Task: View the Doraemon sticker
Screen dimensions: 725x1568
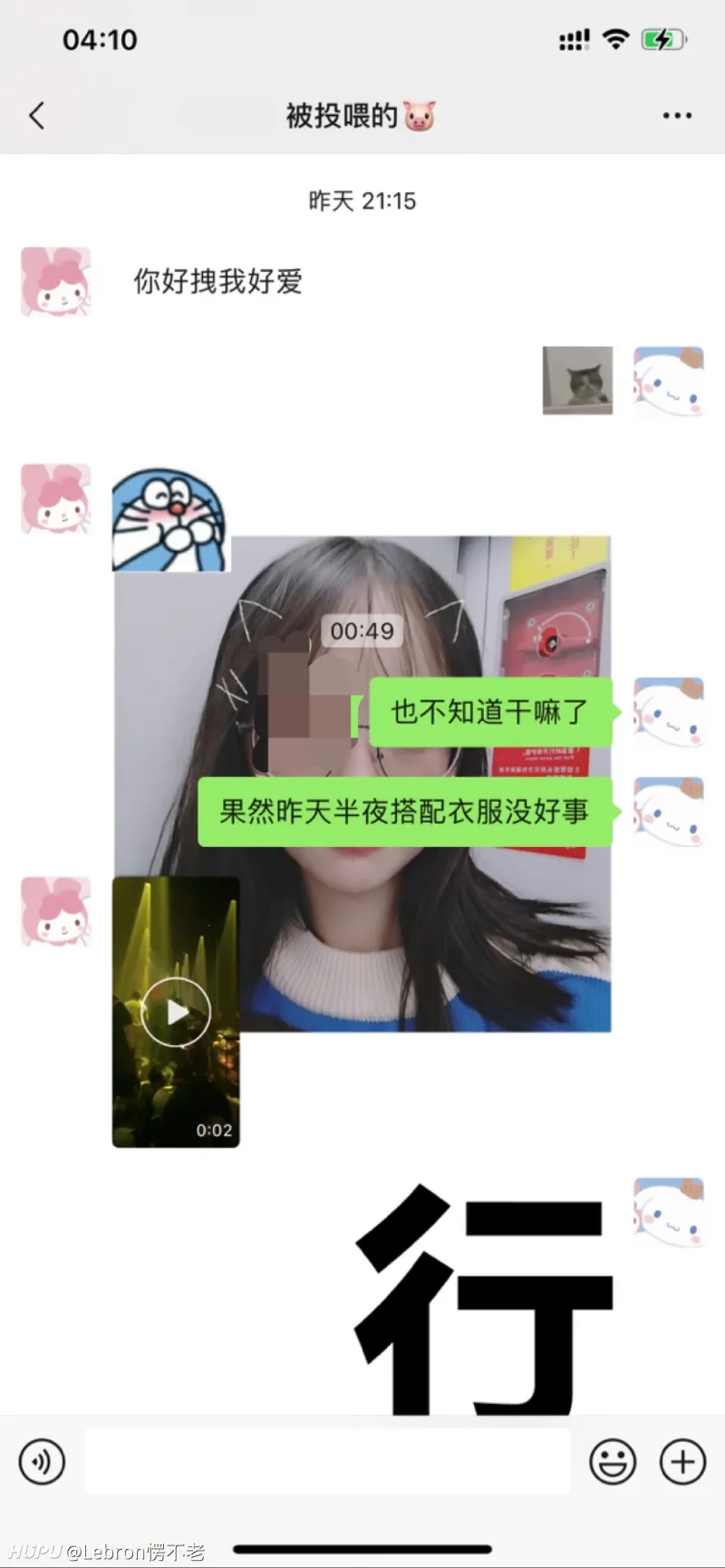Action: point(169,519)
